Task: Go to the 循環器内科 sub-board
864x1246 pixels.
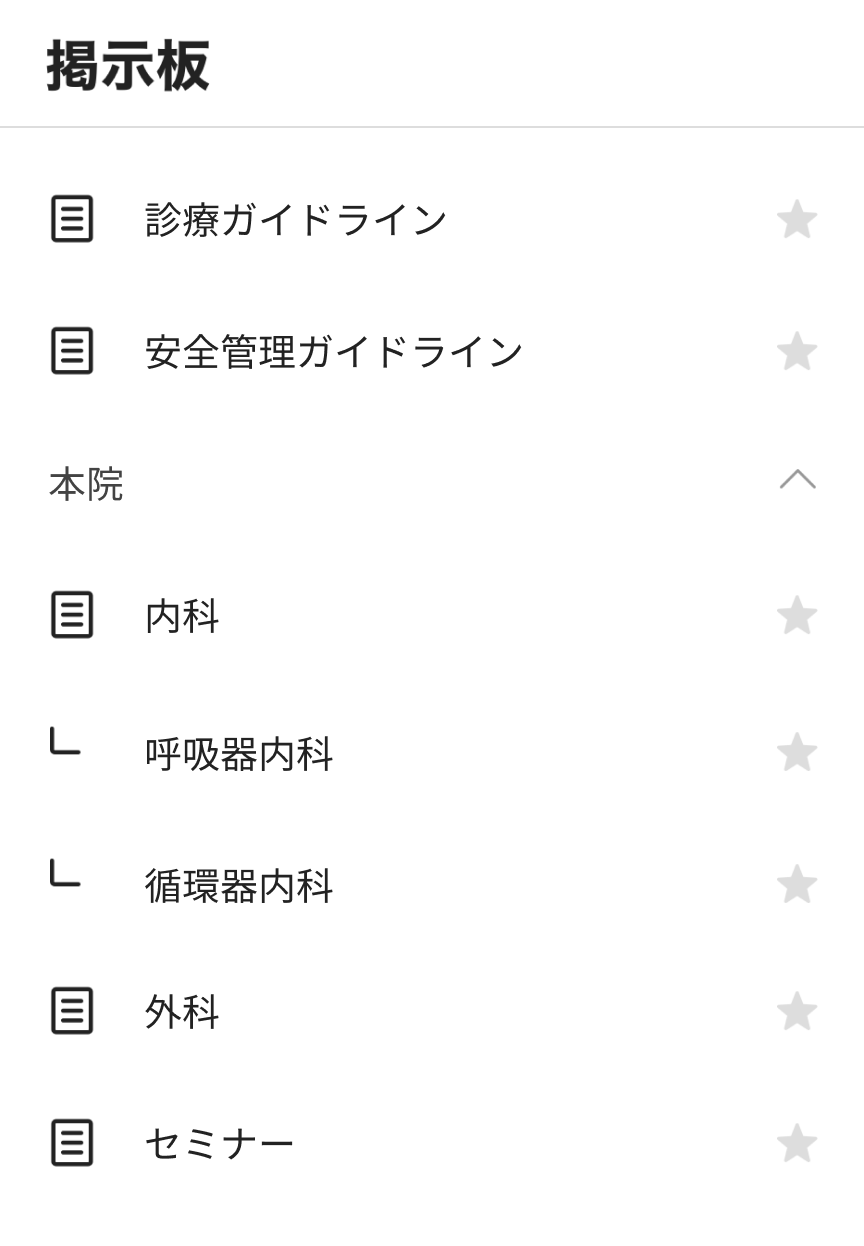Action: (x=239, y=885)
